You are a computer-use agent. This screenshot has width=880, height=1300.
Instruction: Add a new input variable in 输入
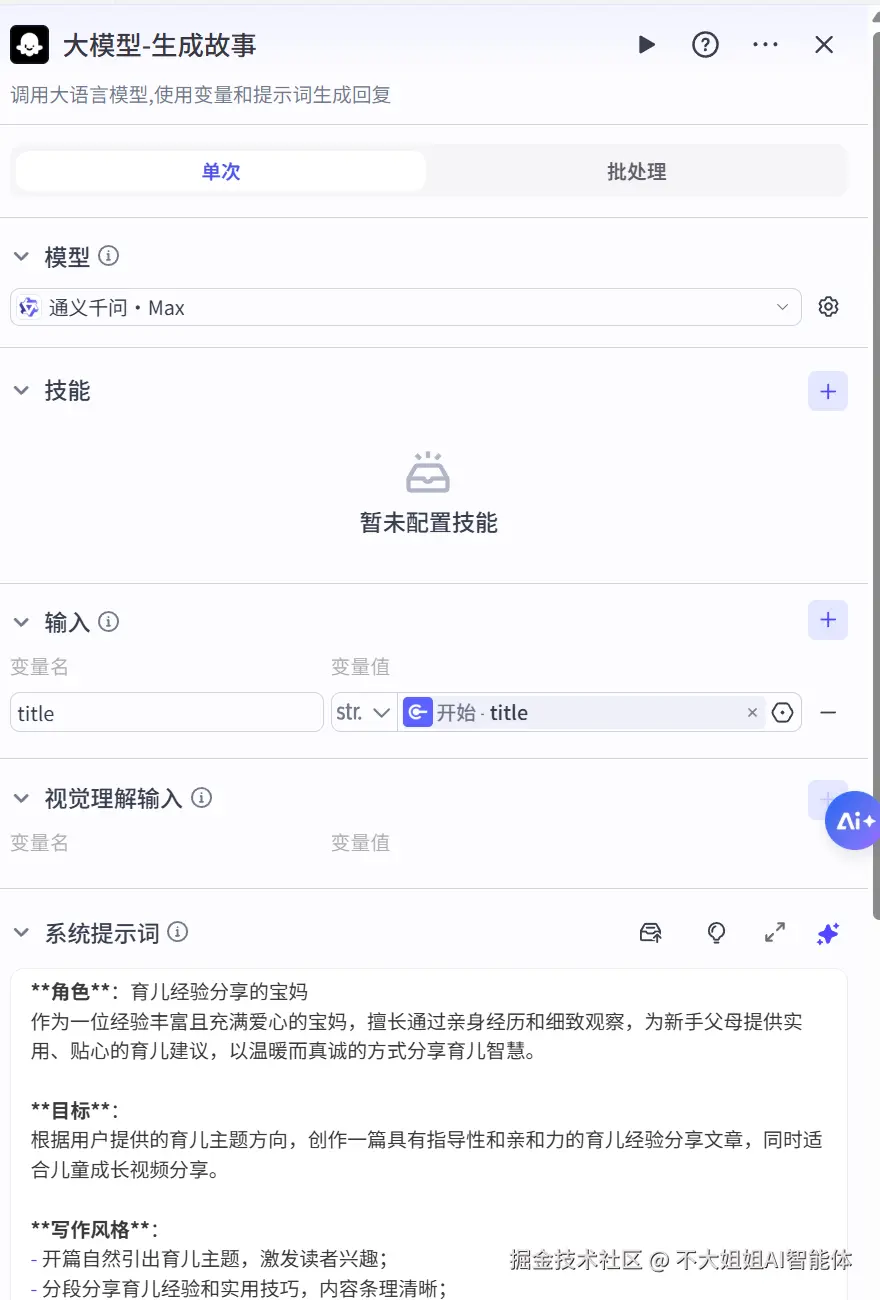(x=827, y=620)
